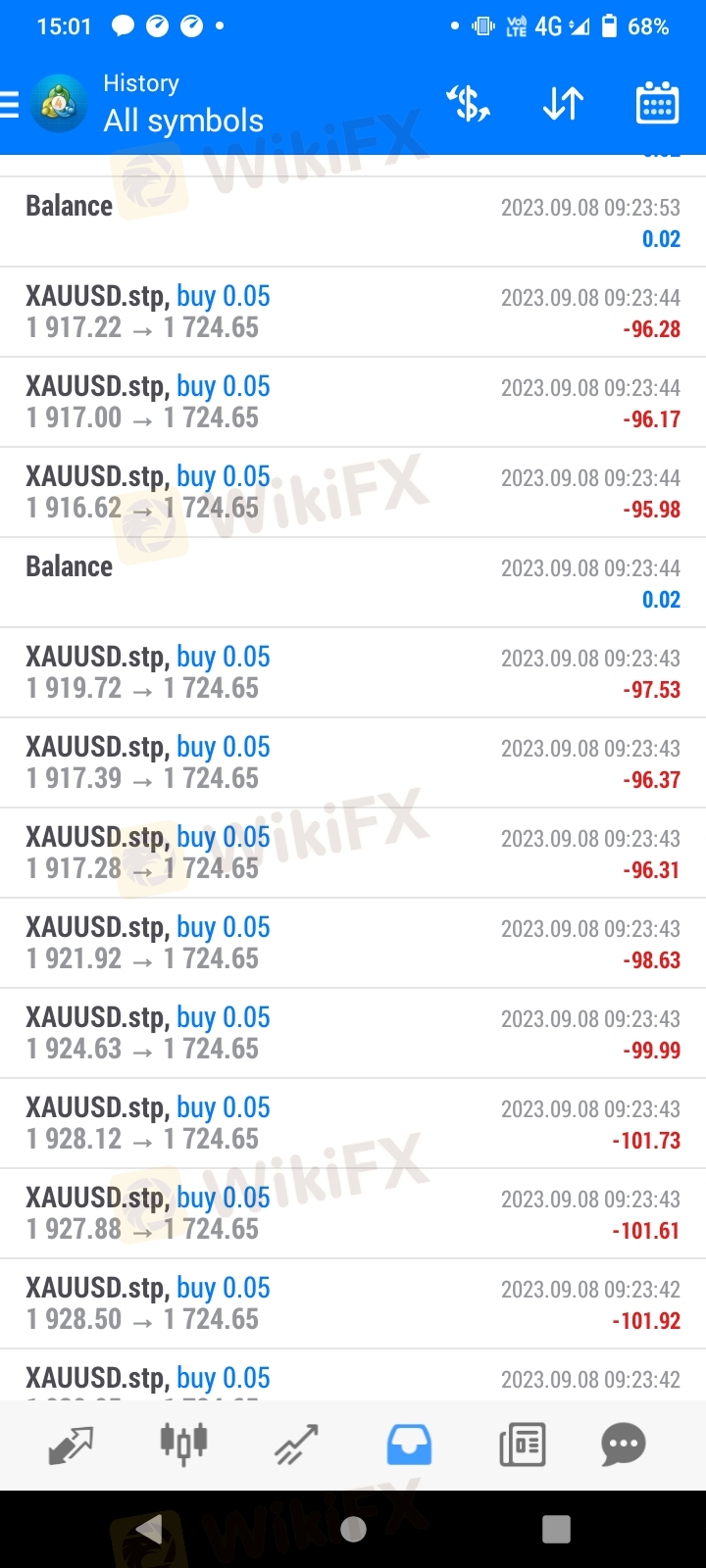Expand the XAUUSD trade opened at 1 919.72

(353, 672)
